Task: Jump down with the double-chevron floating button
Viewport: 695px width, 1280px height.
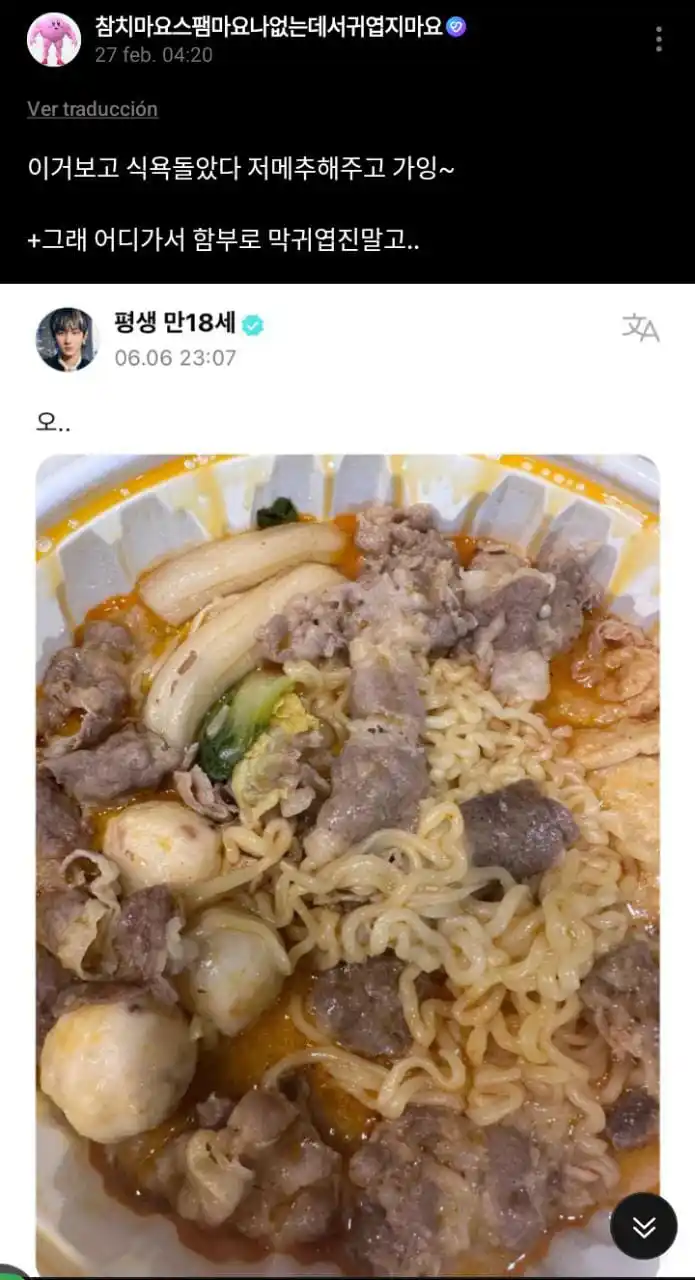Action: pyautogui.click(x=644, y=1226)
